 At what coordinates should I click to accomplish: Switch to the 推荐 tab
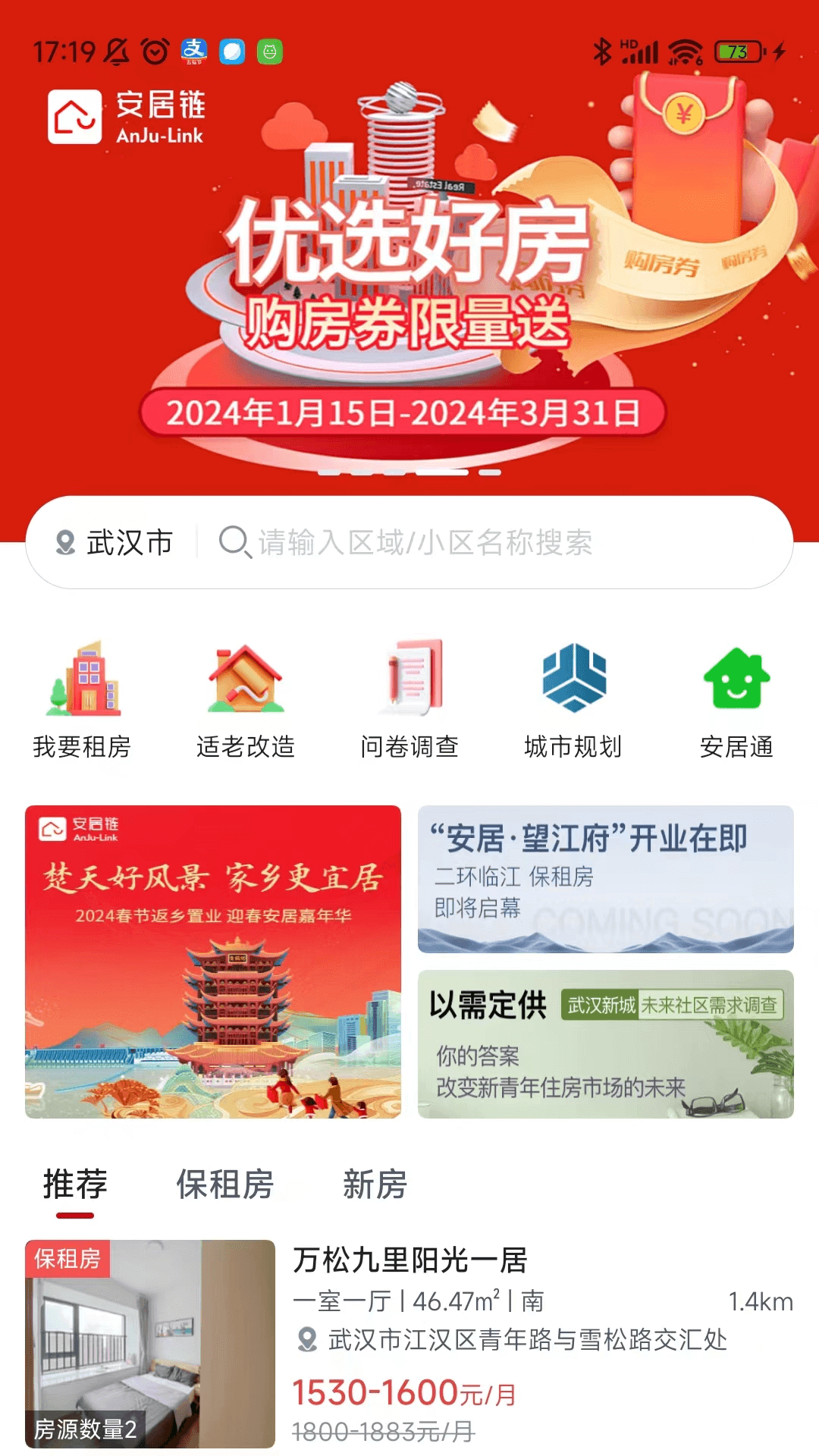pyautogui.click(x=75, y=1185)
